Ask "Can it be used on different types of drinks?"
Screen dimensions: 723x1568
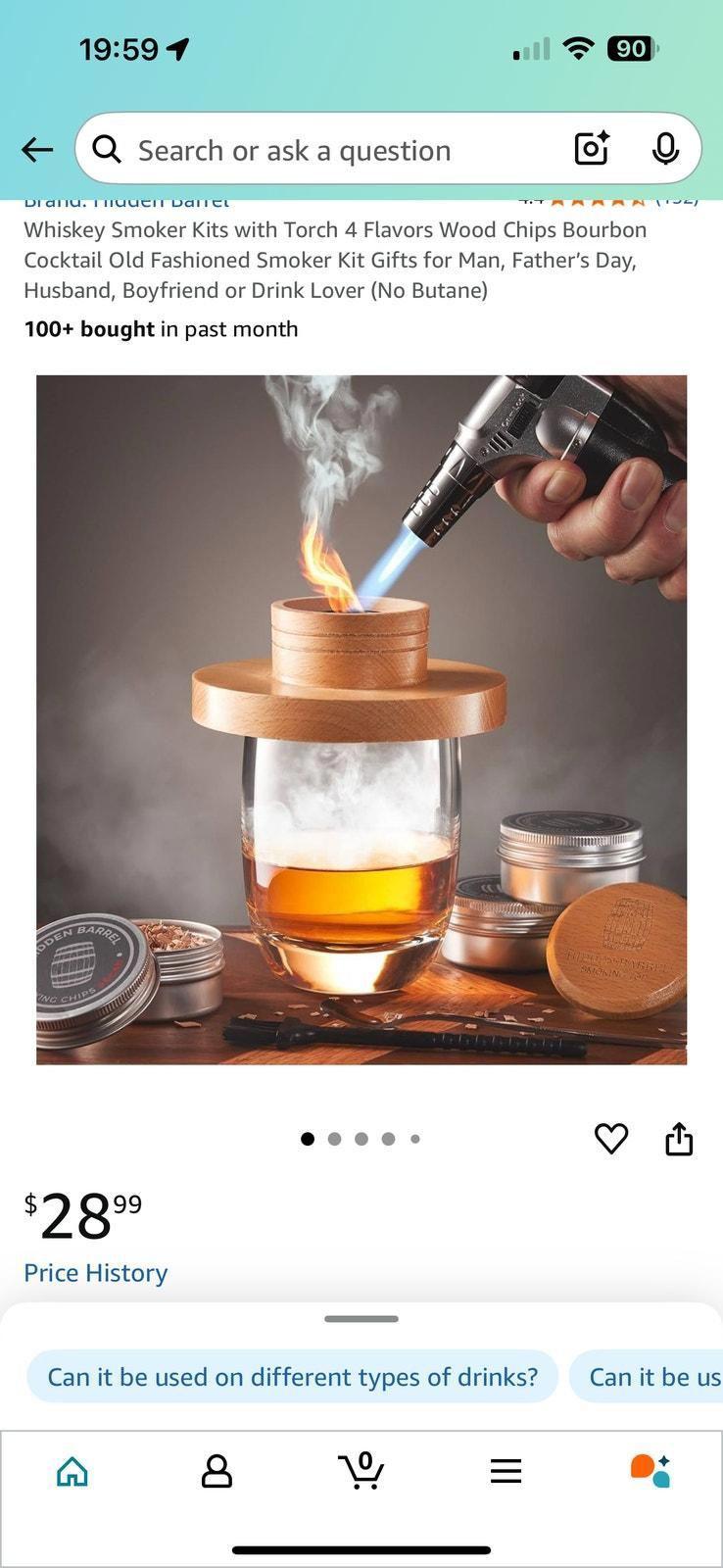click(292, 1377)
